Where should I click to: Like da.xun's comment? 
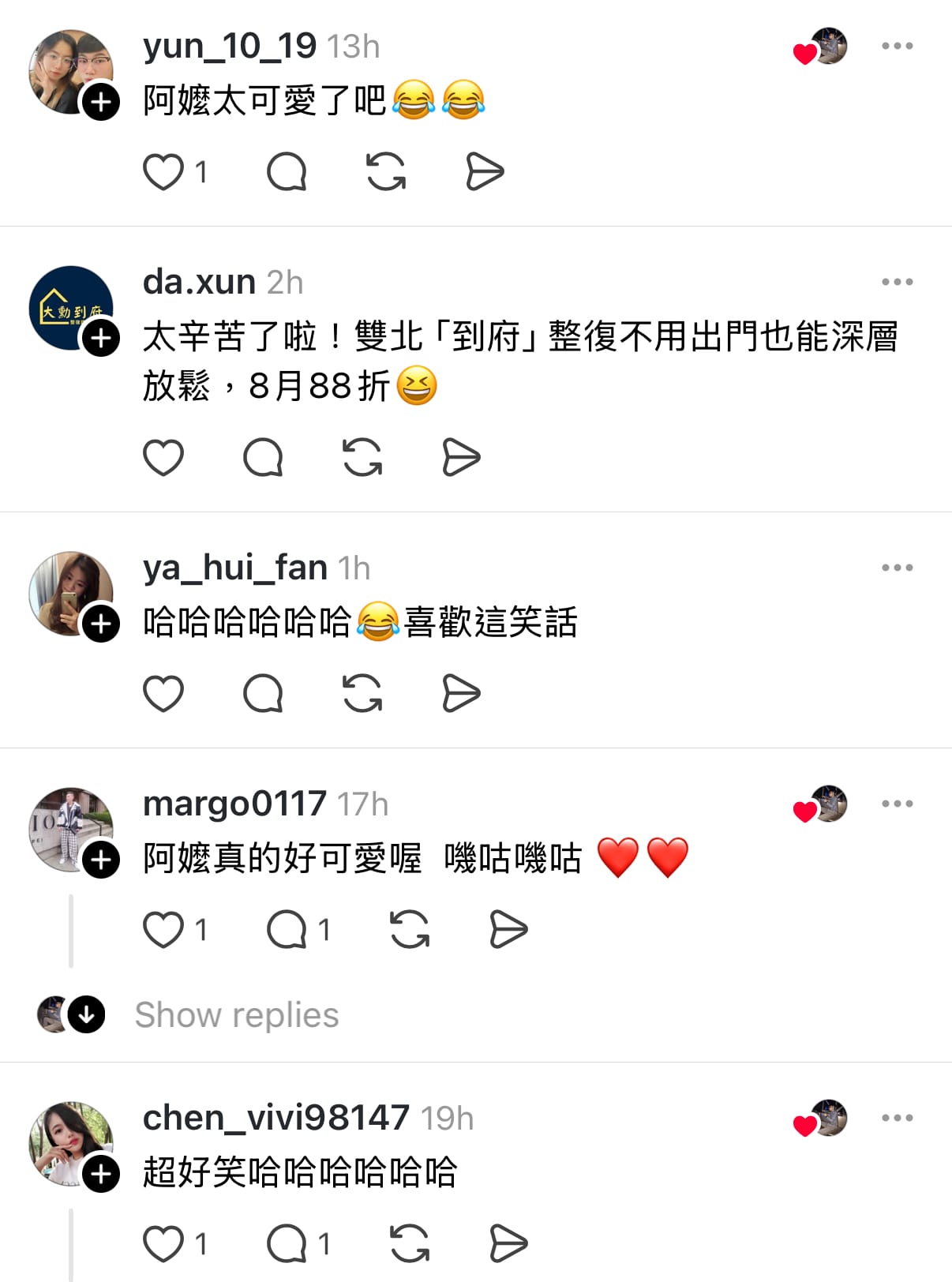(x=163, y=458)
